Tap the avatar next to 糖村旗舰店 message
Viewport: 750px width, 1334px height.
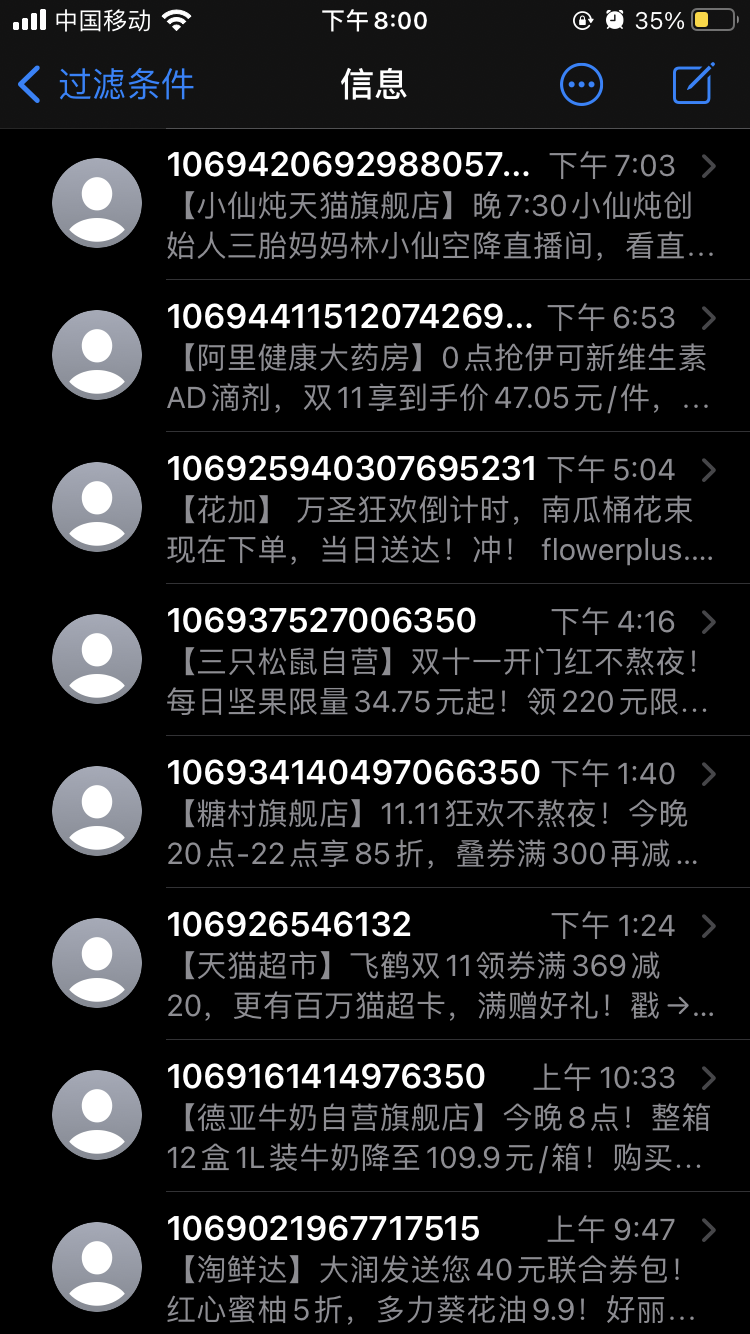96,810
